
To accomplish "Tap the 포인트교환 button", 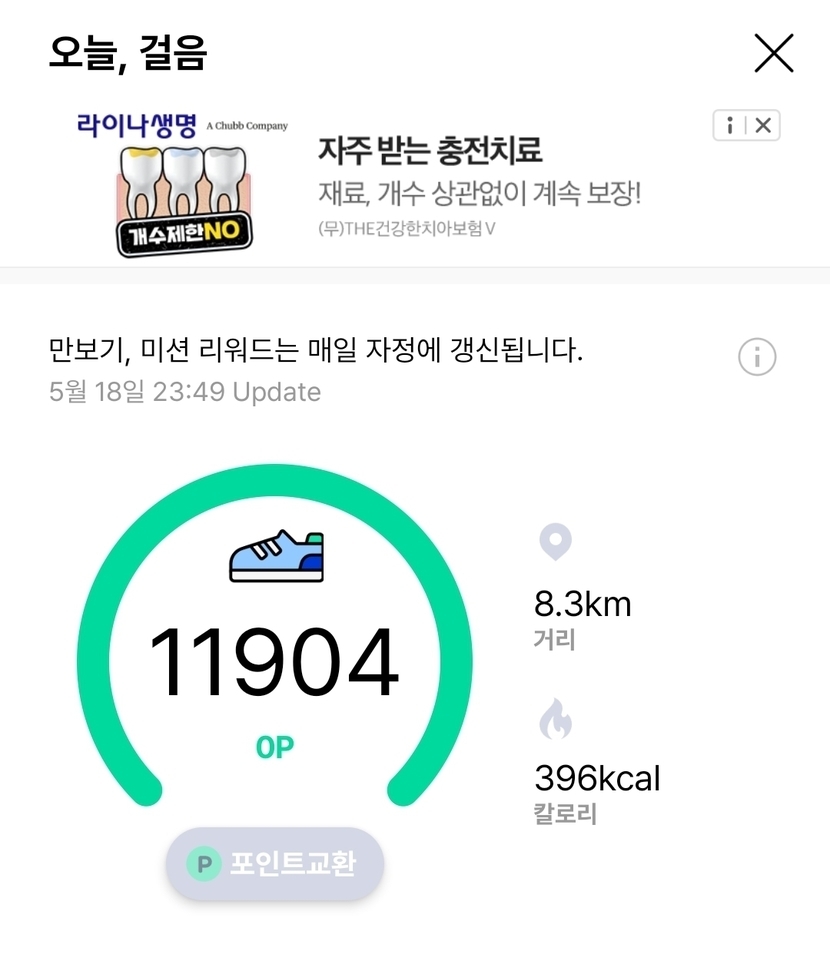I will (x=275, y=864).
